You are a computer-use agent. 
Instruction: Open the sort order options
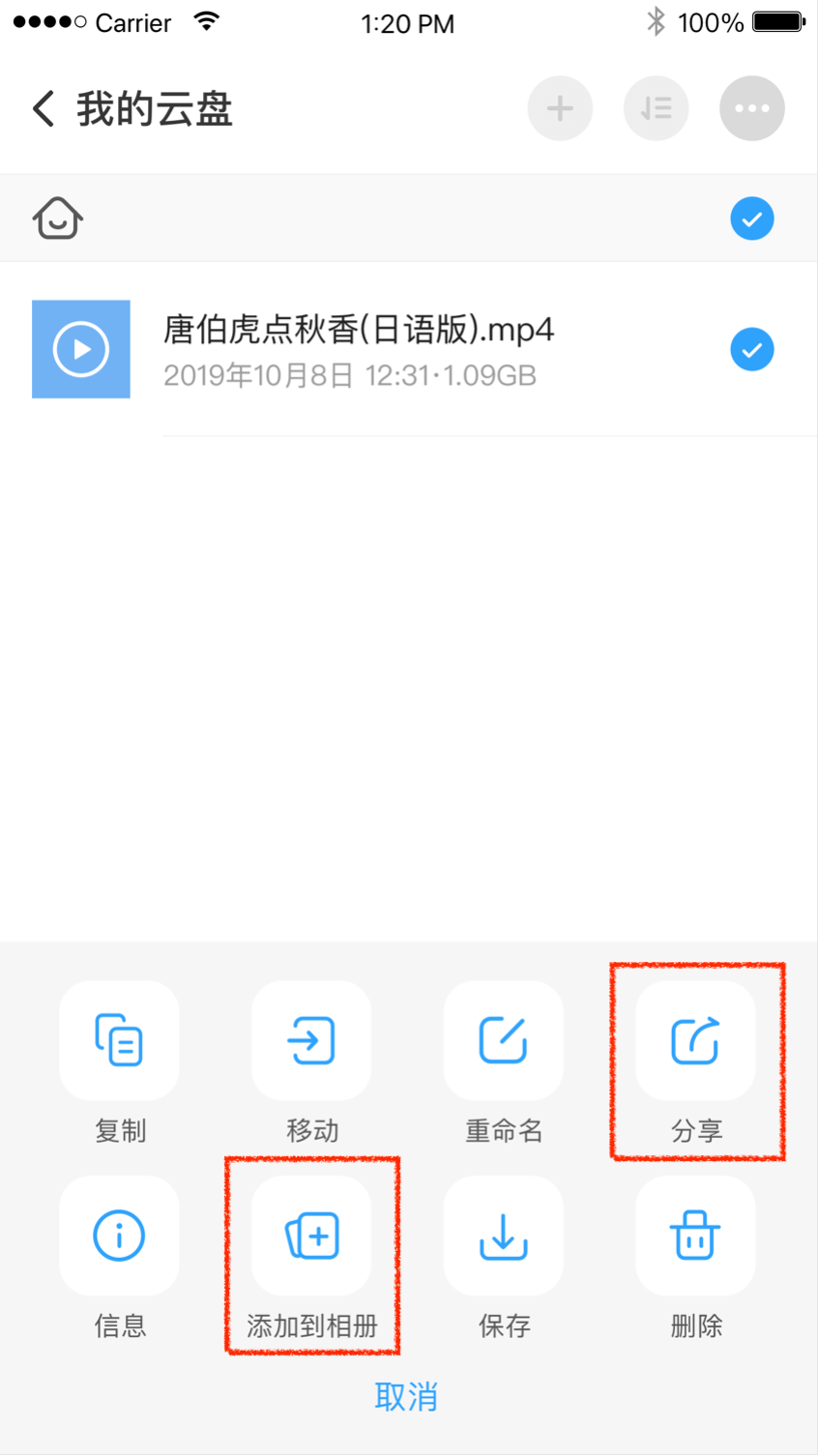coord(656,108)
